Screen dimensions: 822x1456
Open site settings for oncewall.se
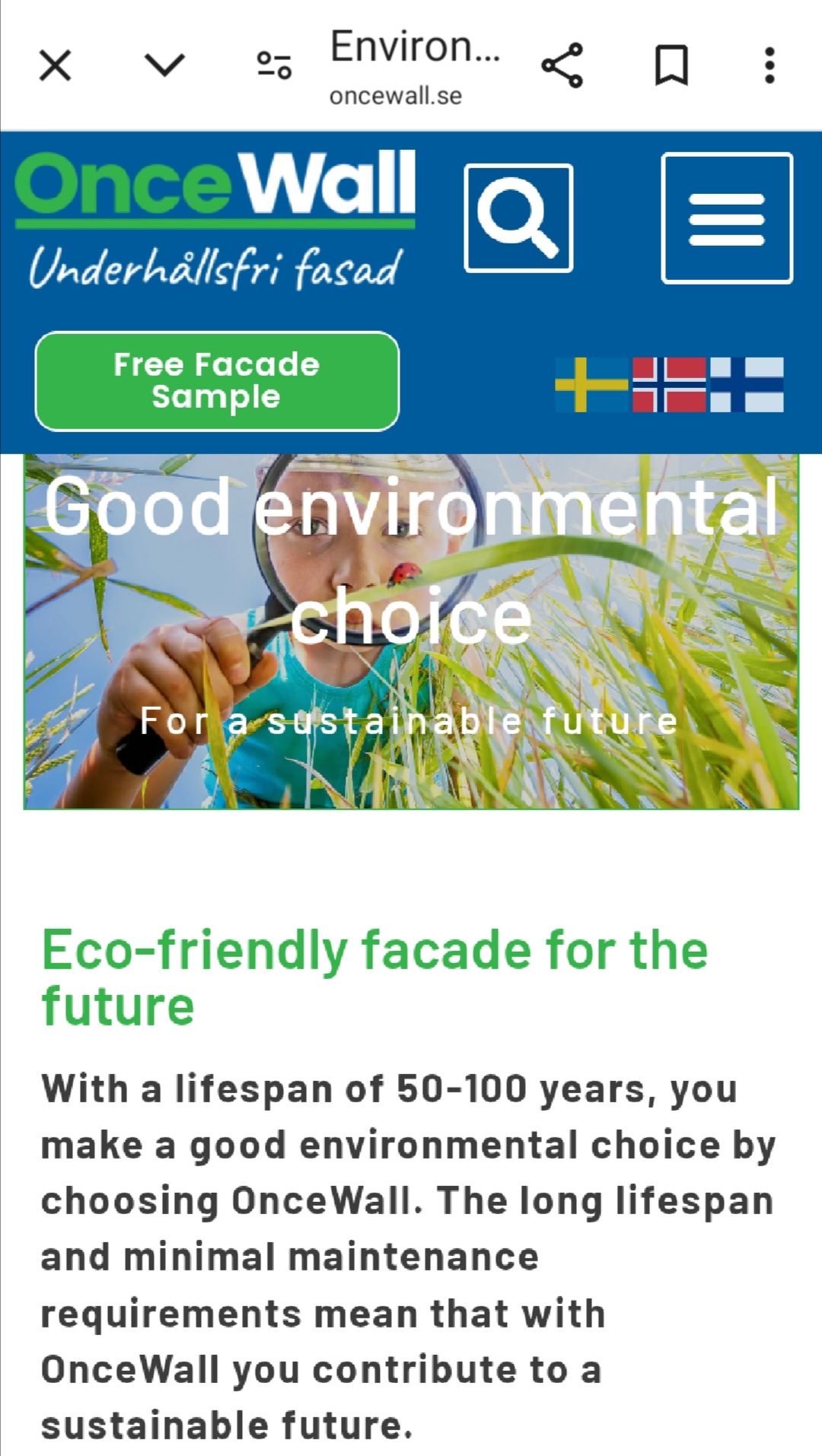pyautogui.click(x=274, y=65)
